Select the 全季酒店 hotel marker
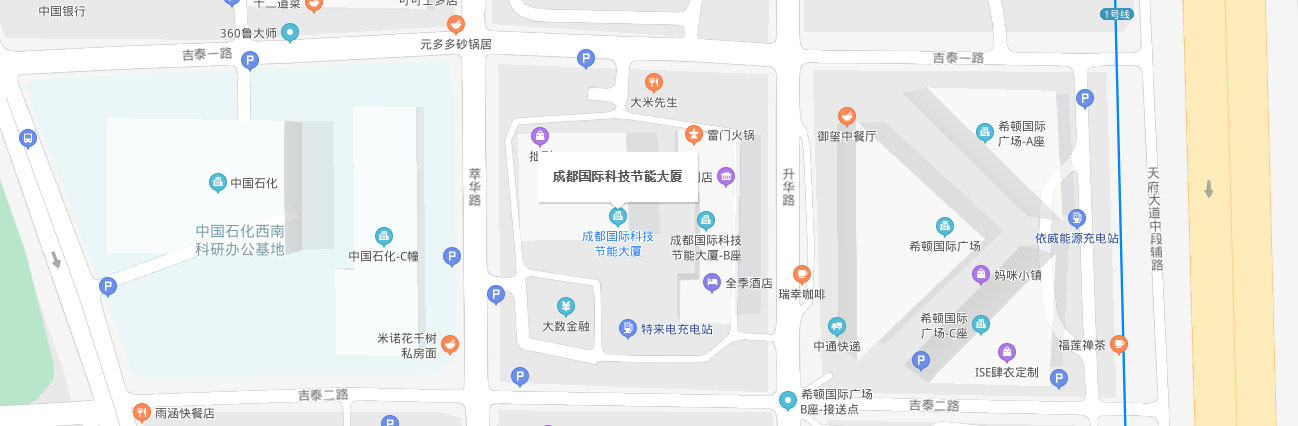Image resolution: width=1298 pixels, height=426 pixels. (x=712, y=283)
